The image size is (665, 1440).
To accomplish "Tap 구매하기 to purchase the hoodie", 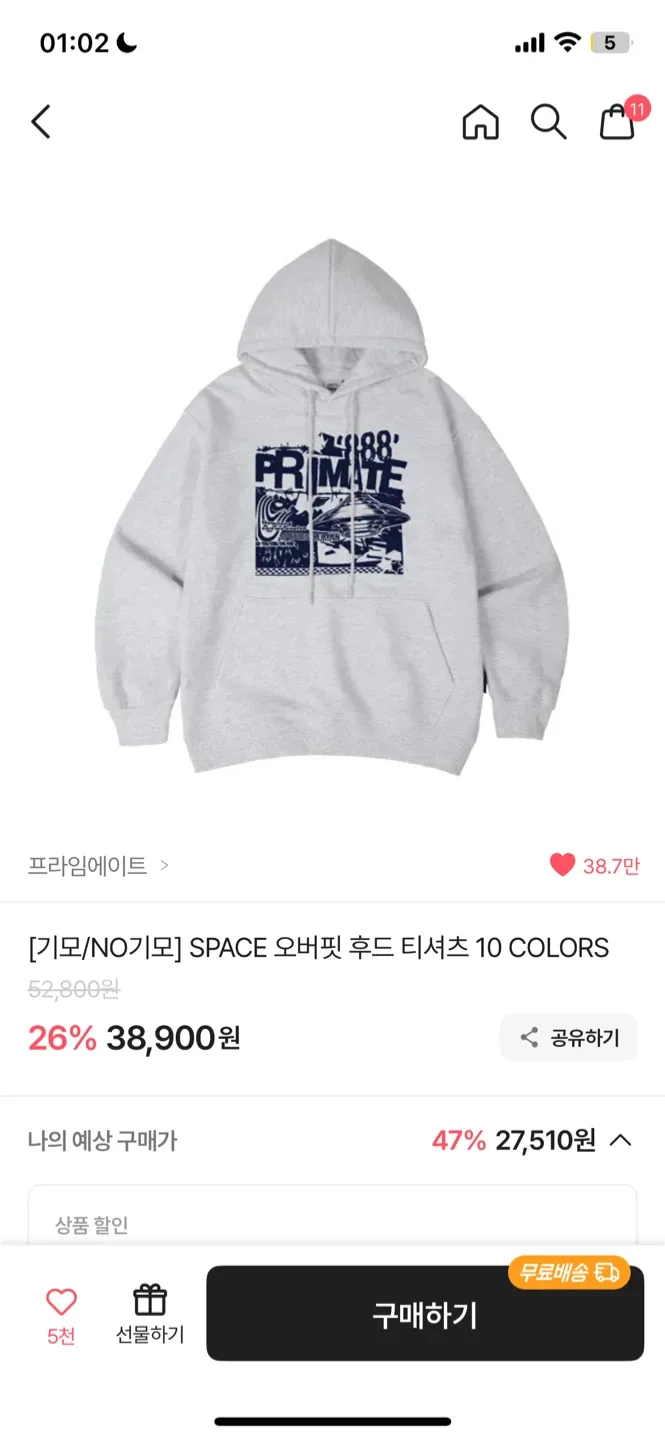I will (x=425, y=1315).
